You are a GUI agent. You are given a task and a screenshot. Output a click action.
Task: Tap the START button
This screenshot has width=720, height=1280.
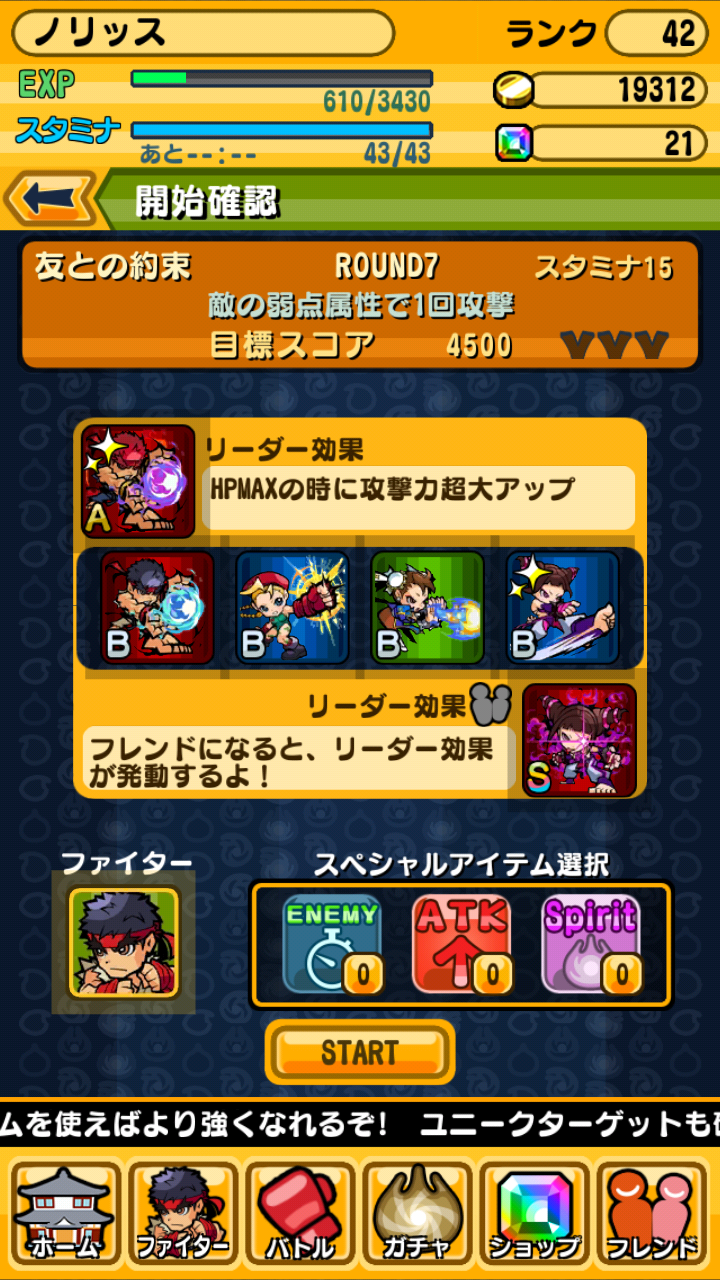pos(360,1052)
